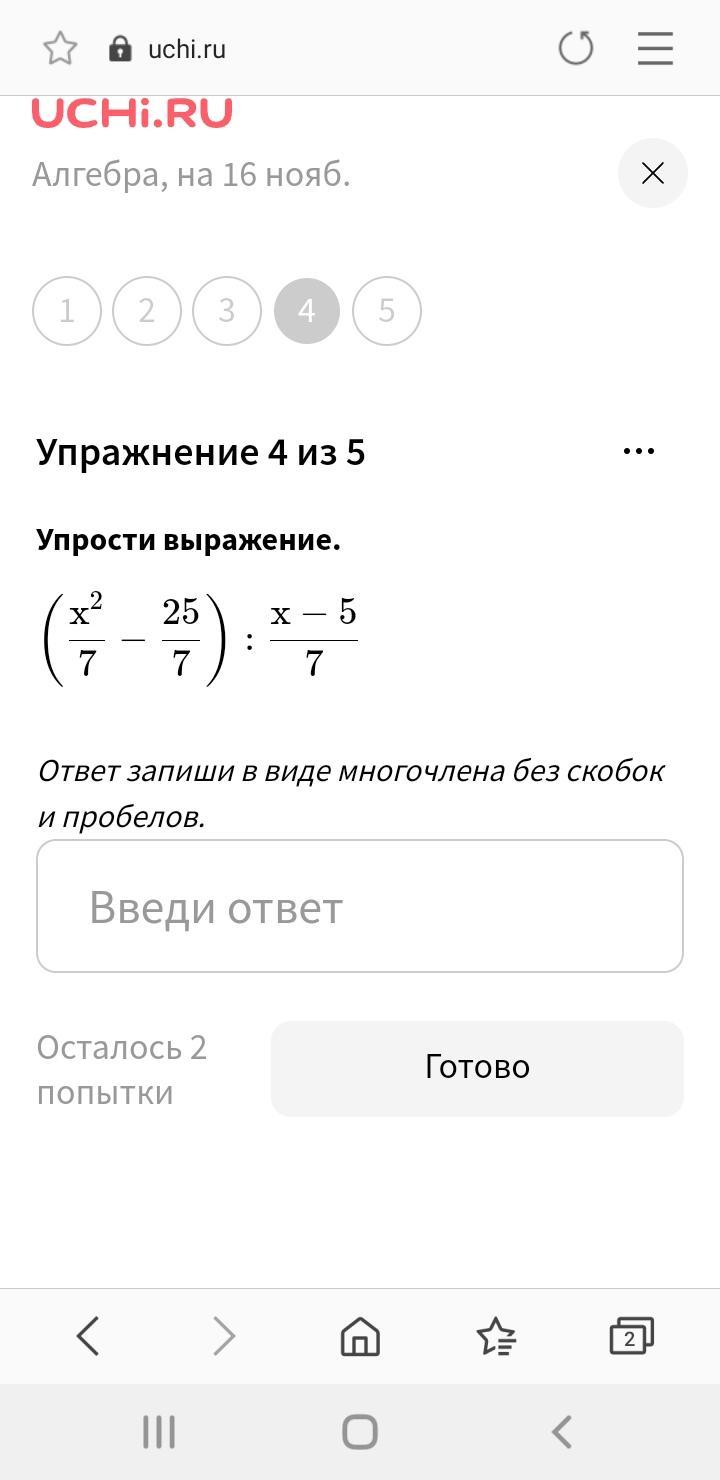Open recent apps from the navigation bar

pyautogui.click(x=159, y=1432)
